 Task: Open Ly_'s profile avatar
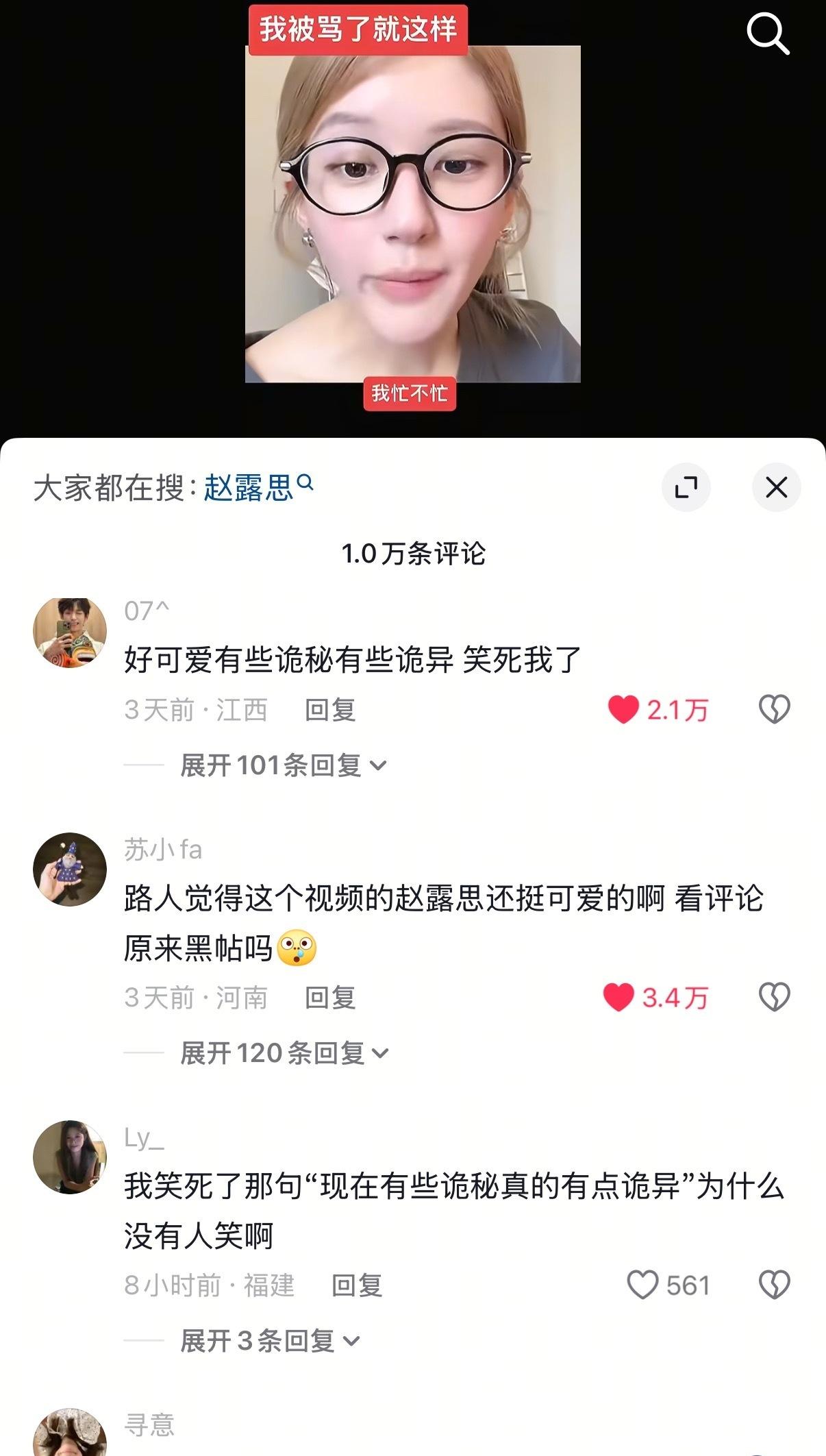click(70, 1157)
